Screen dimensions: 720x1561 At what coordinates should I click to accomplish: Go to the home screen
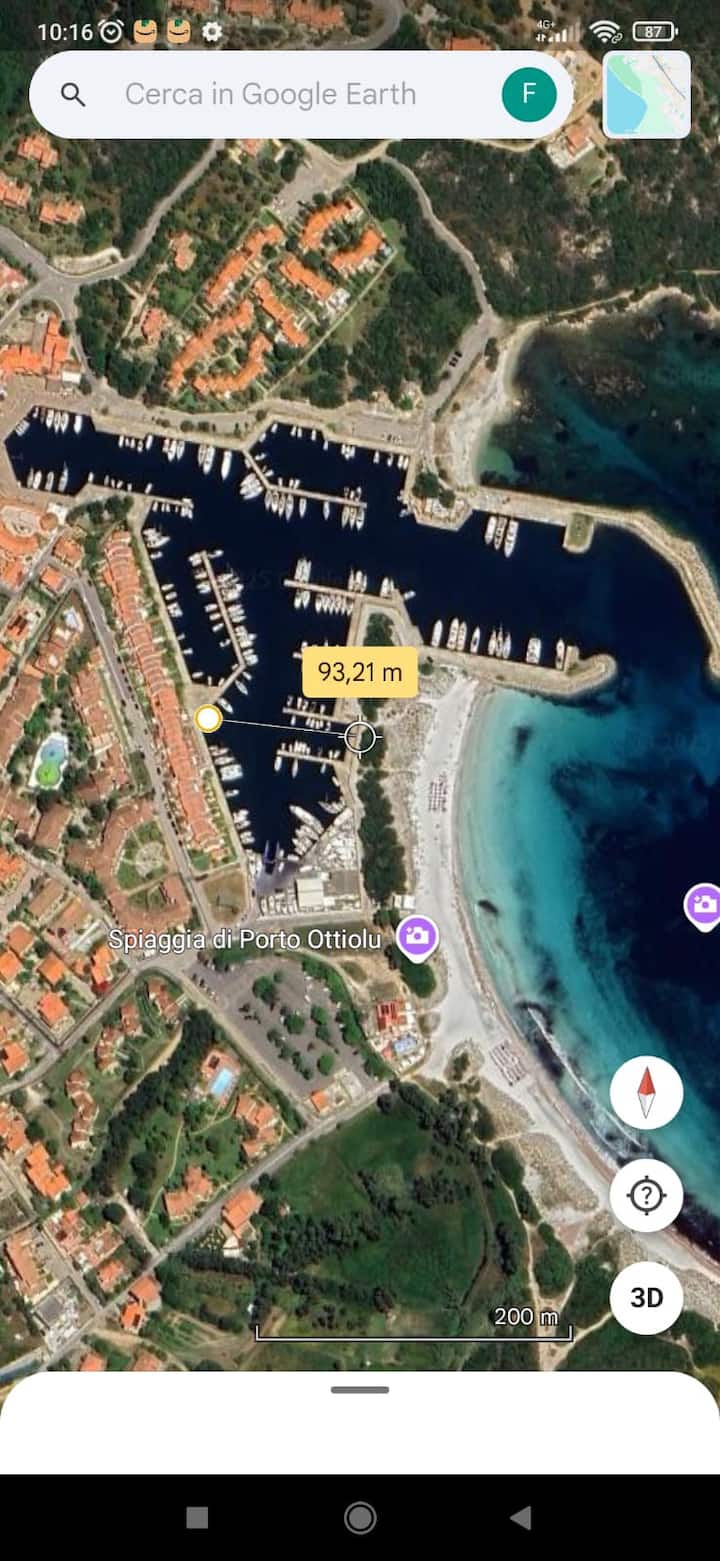click(x=360, y=1517)
